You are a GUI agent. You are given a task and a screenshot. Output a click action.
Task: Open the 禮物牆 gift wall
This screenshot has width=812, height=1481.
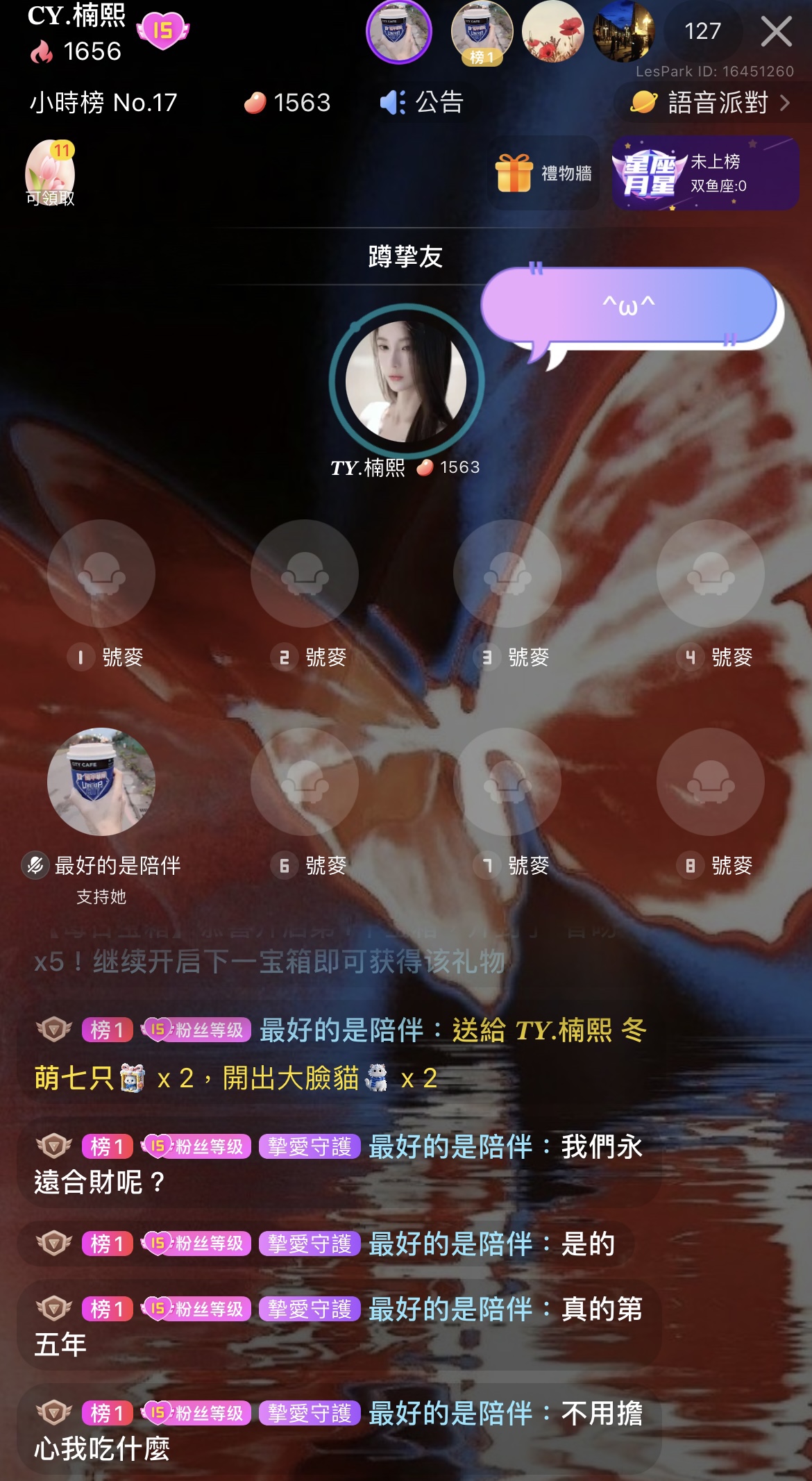[x=543, y=173]
